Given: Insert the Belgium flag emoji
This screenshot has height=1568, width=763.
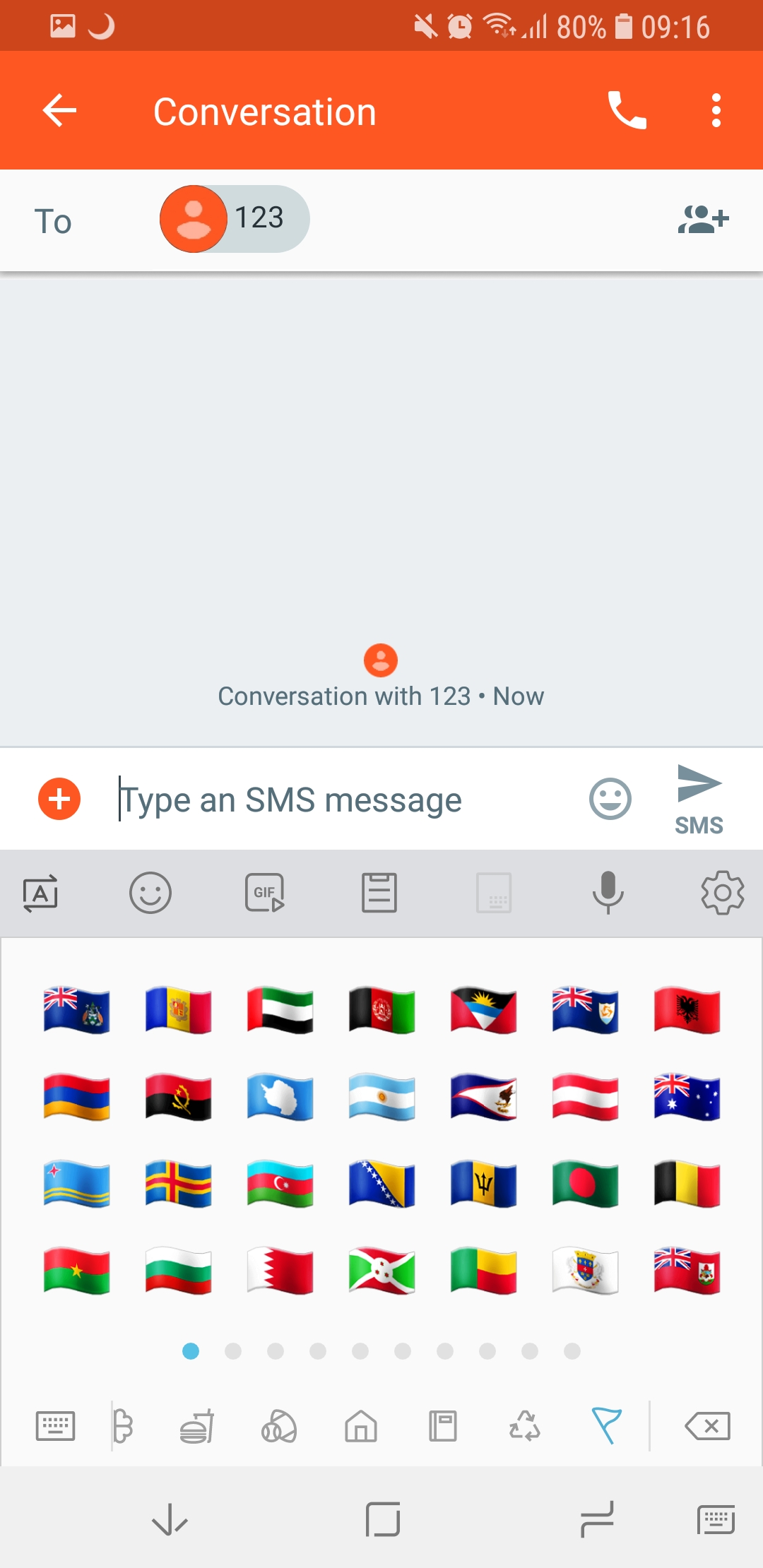Looking at the screenshot, I should 687,1184.
